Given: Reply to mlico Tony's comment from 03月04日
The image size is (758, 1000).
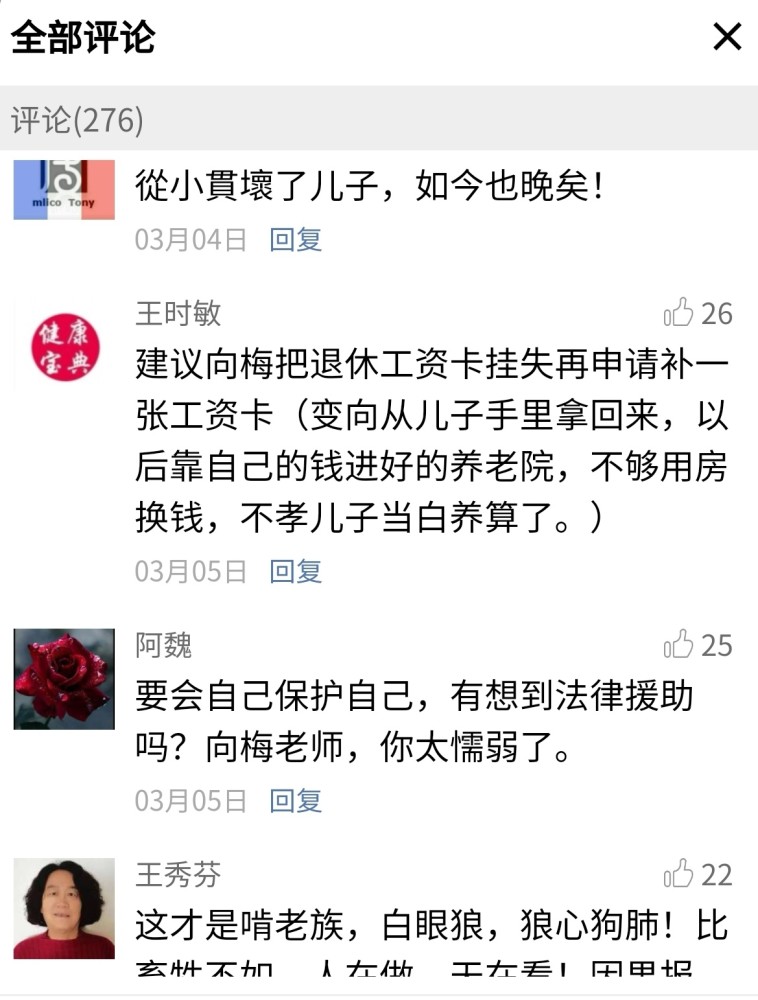Looking at the screenshot, I should tap(296, 240).
